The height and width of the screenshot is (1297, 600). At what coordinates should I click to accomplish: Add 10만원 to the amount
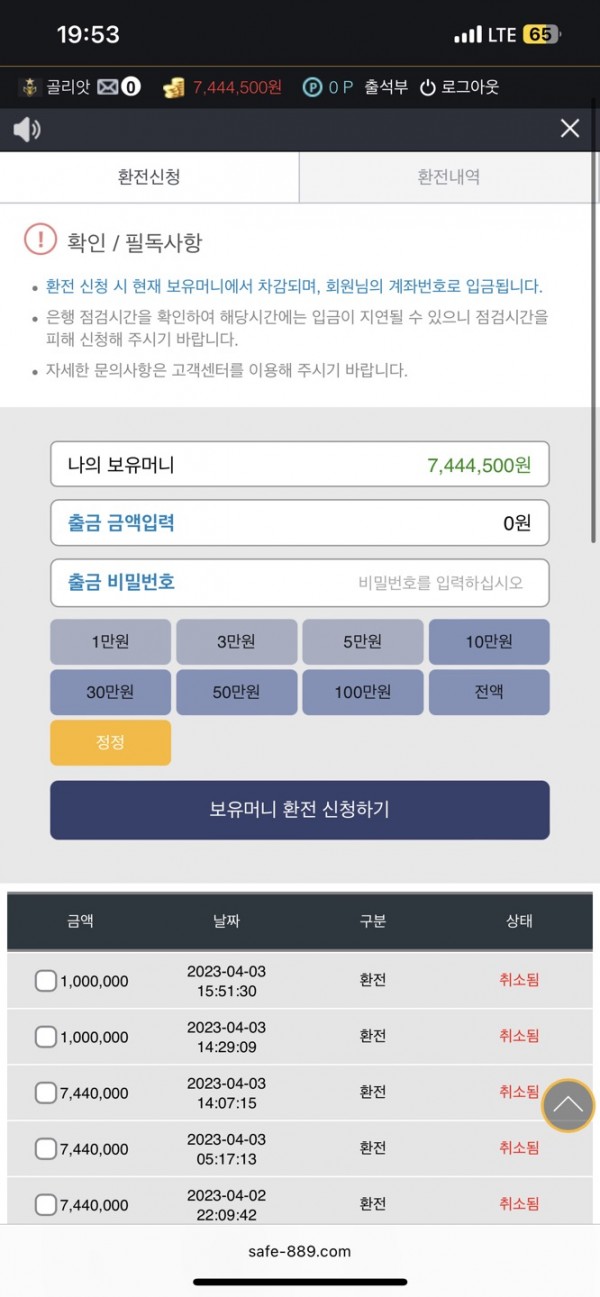point(489,642)
